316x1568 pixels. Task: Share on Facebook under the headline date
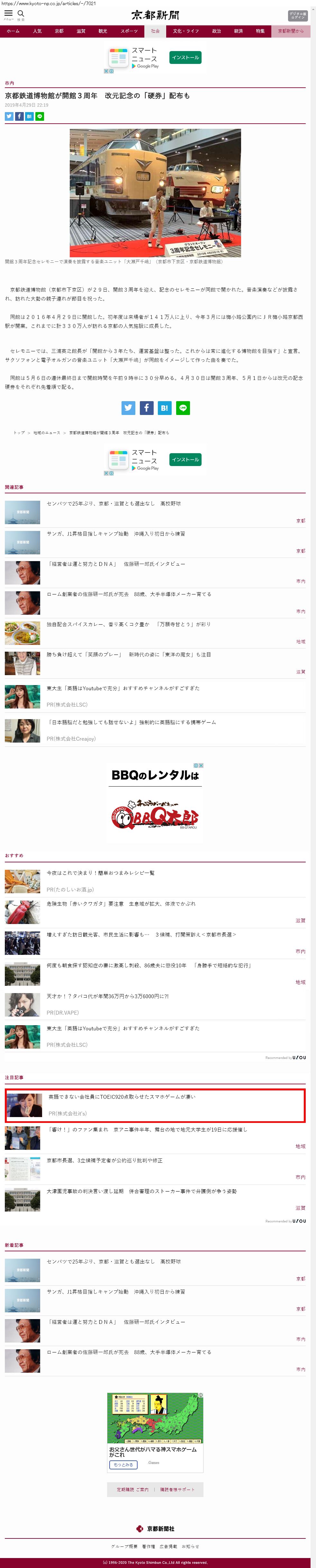pos(20,116)
